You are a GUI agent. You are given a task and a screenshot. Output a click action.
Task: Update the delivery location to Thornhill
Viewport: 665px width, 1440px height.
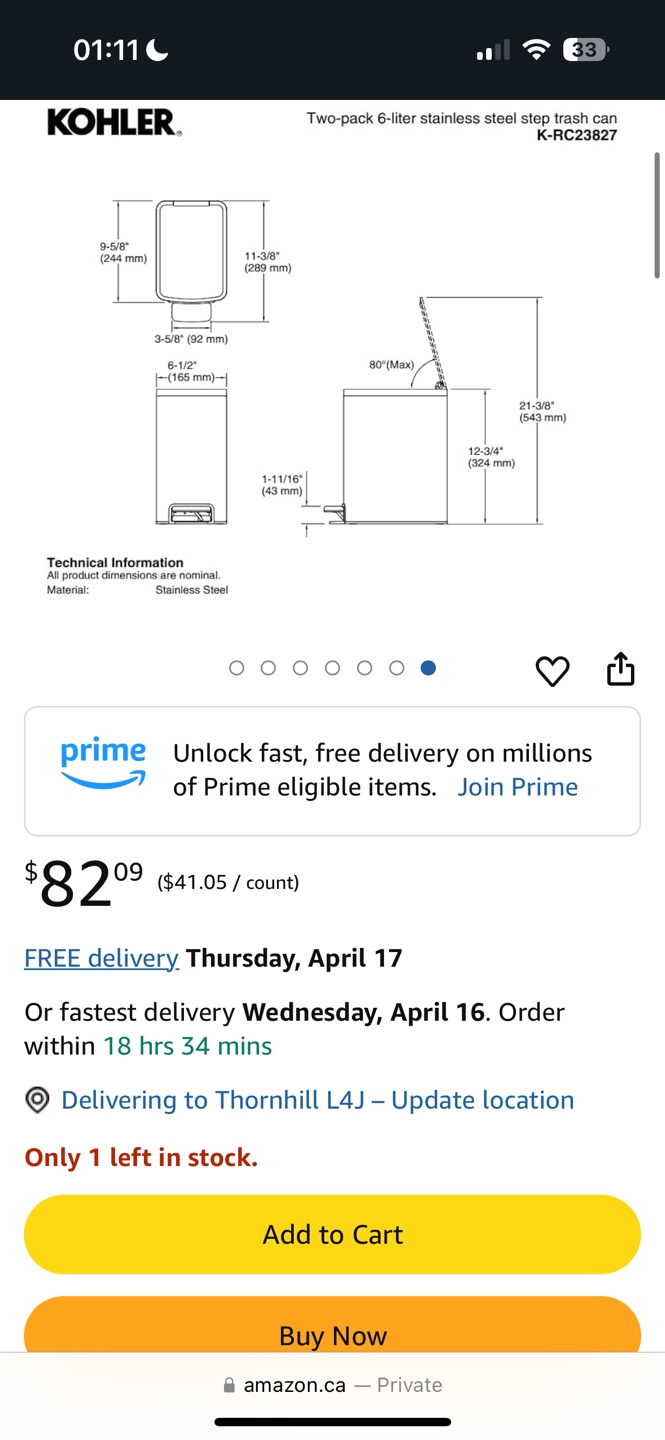317,1100
